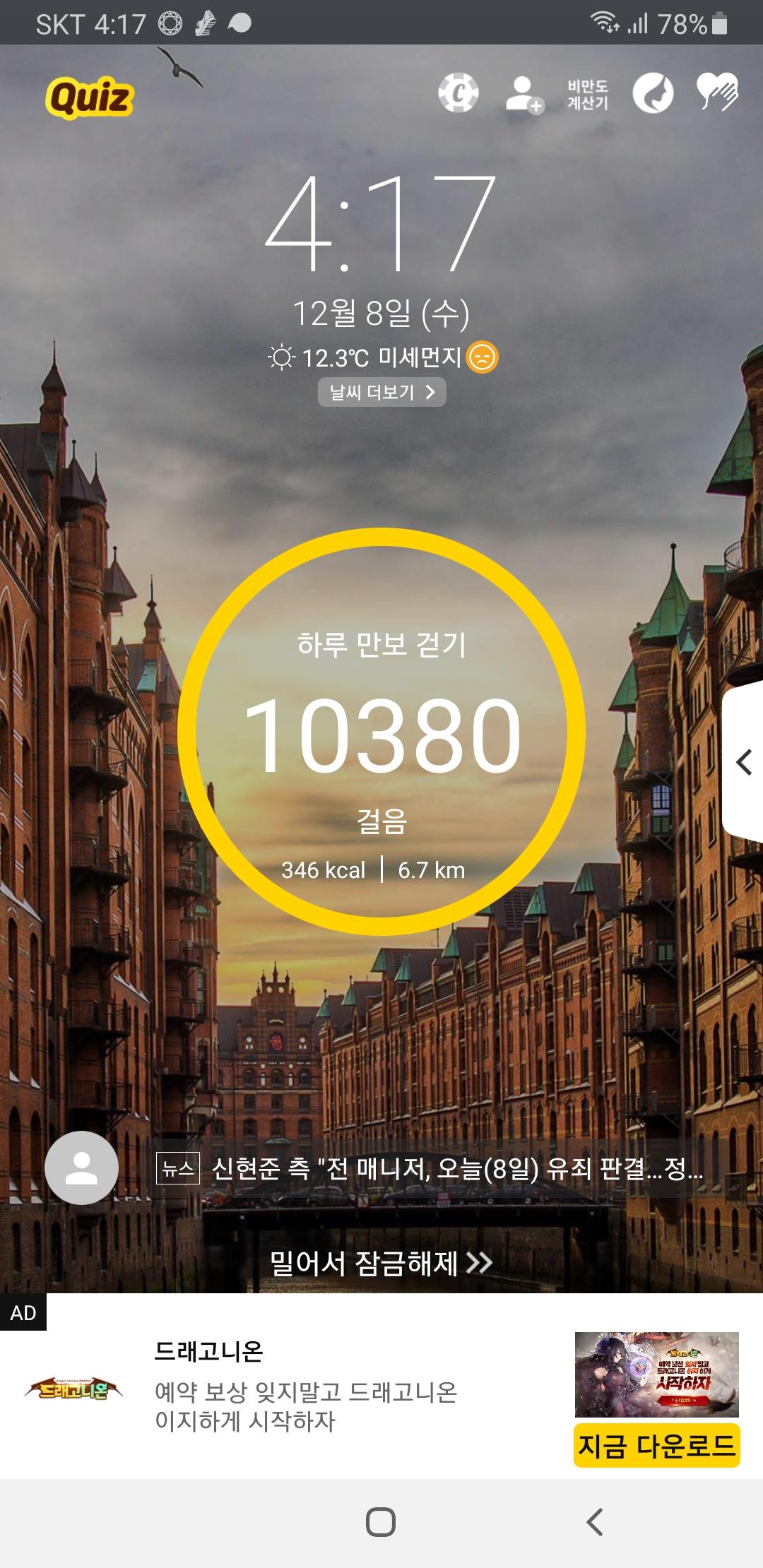This screenshot has width=763, height=1568.
Task: Open the 드래고니온 ad banner
Action: [x=305, y=1387]
